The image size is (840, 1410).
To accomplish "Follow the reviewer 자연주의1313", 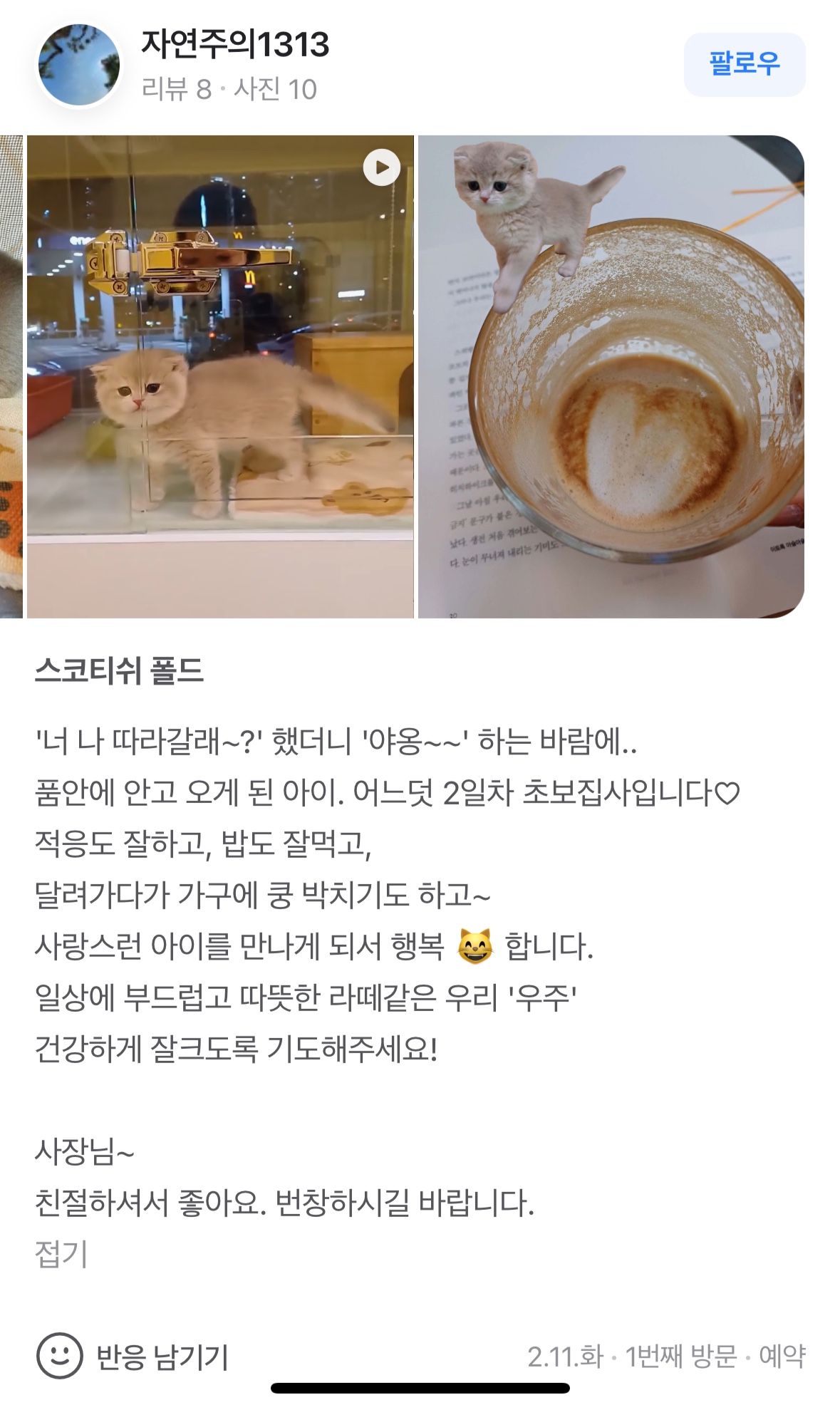I will tap(744, 64).
